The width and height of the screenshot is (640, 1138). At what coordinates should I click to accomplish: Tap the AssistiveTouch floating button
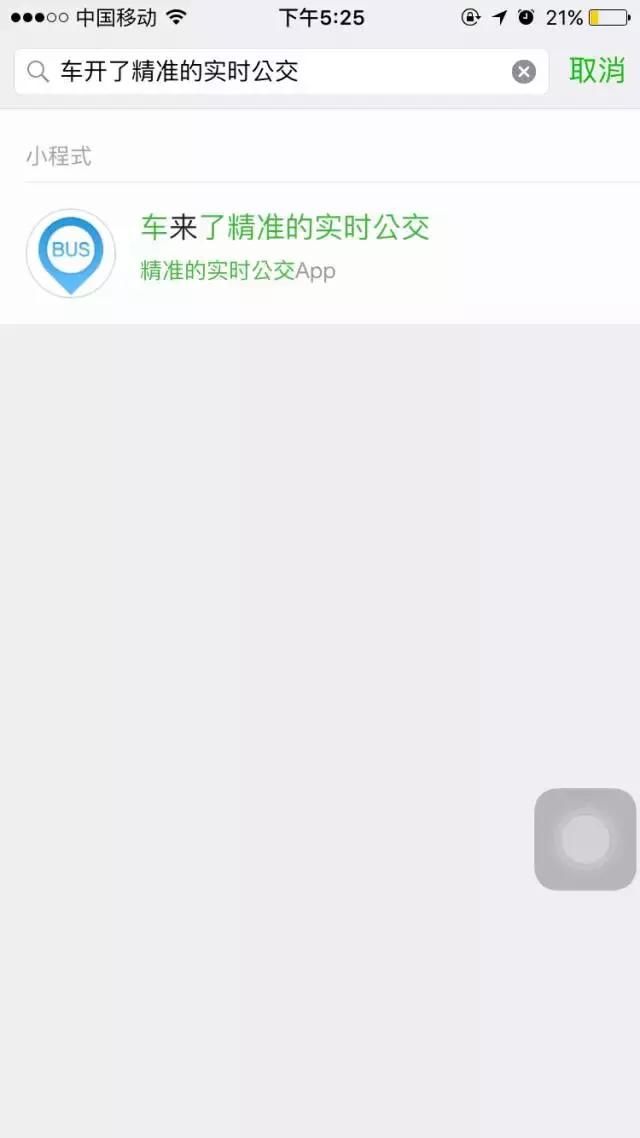(585, 839)
